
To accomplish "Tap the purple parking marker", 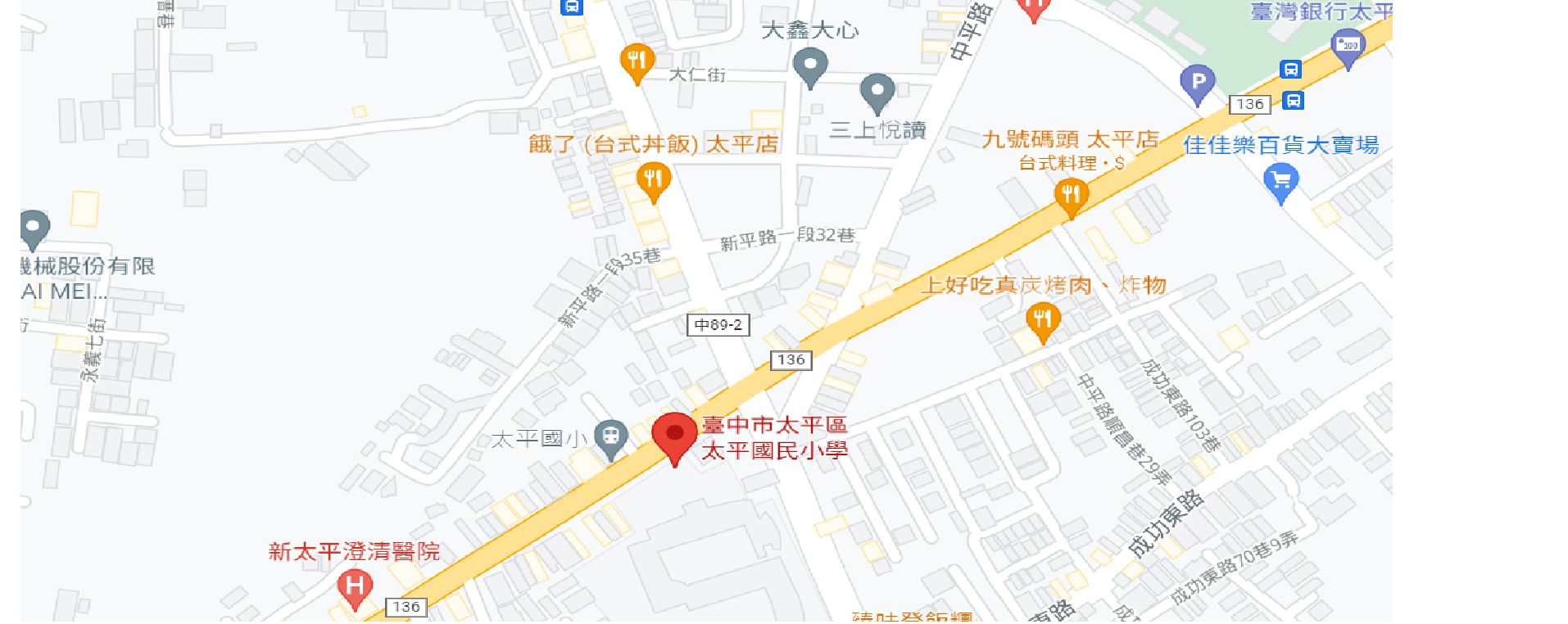I will (x=1197, y=84).
